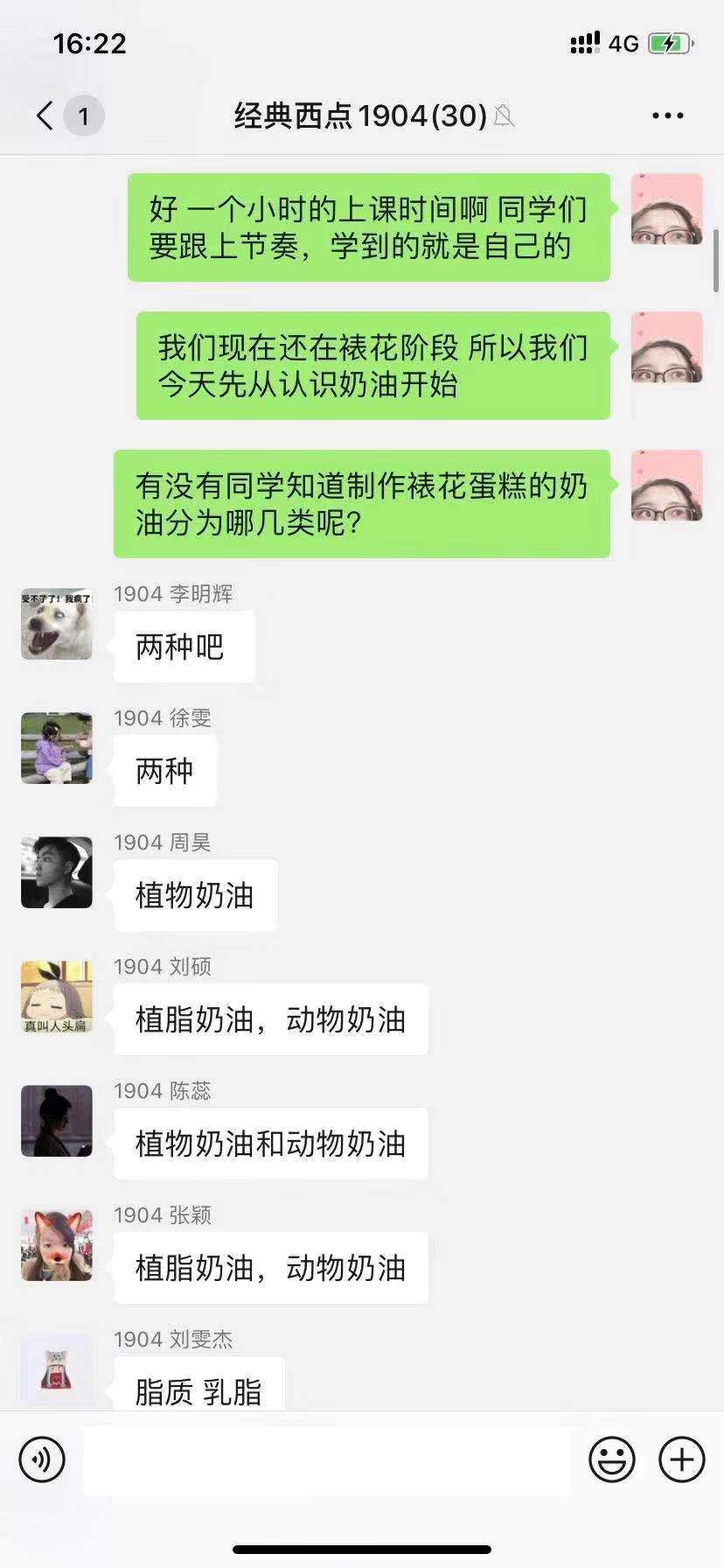Open 刘硕's avatar
Screen dimensions: 724x1568
[57, 997]
